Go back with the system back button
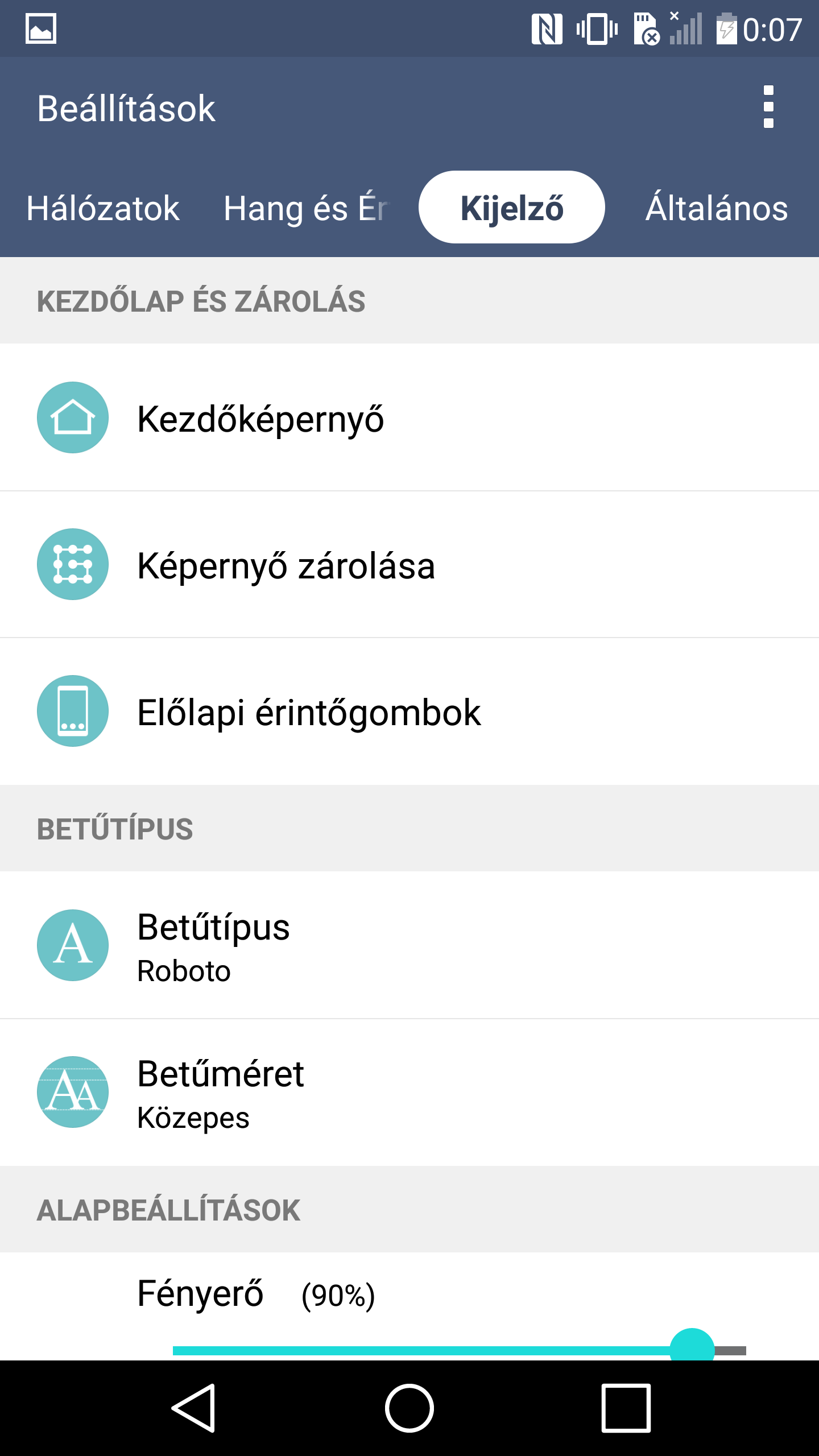This screenshot has height=1456, width=819. [193, 1408]
